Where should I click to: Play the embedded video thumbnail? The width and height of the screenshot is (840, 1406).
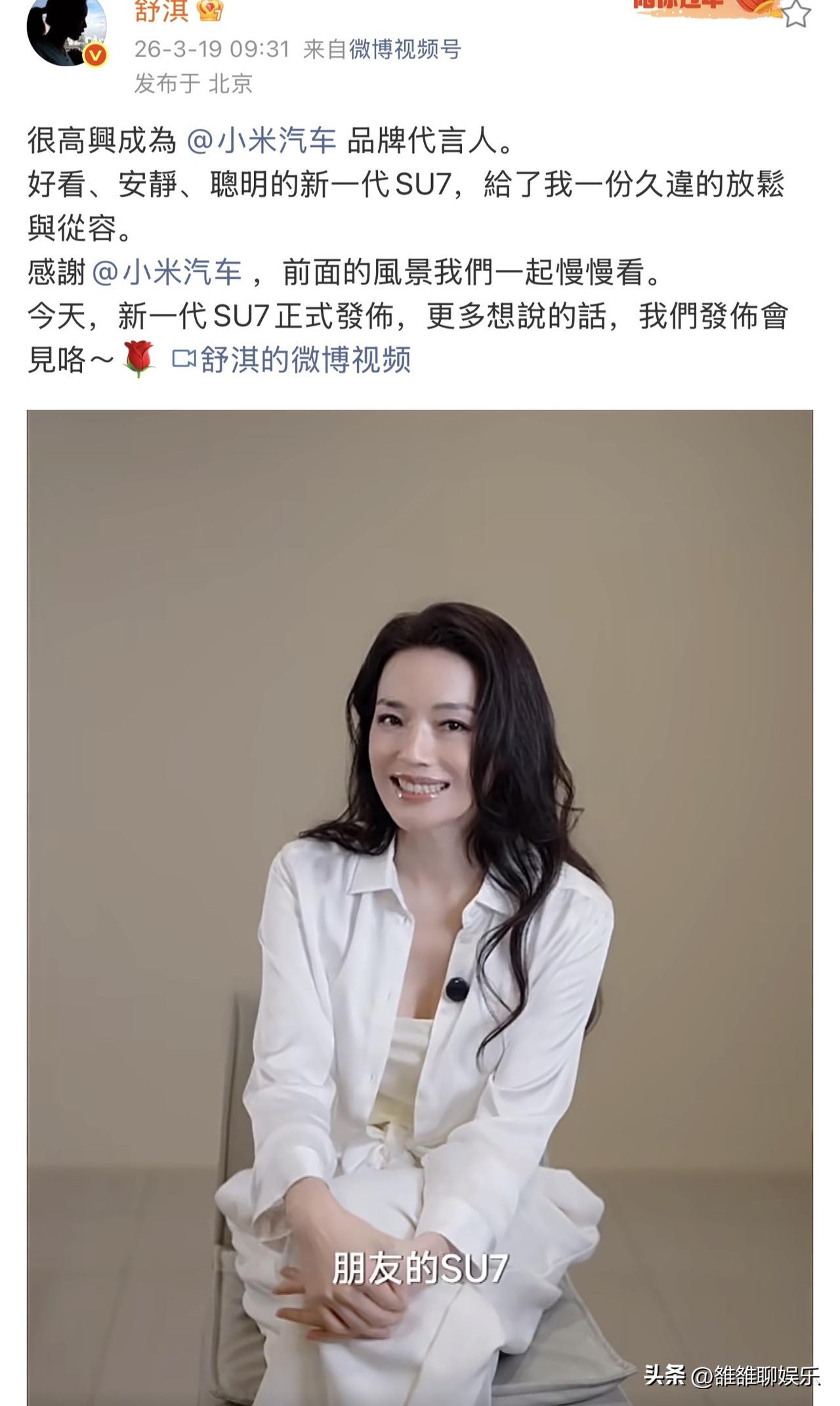point(420,906)
